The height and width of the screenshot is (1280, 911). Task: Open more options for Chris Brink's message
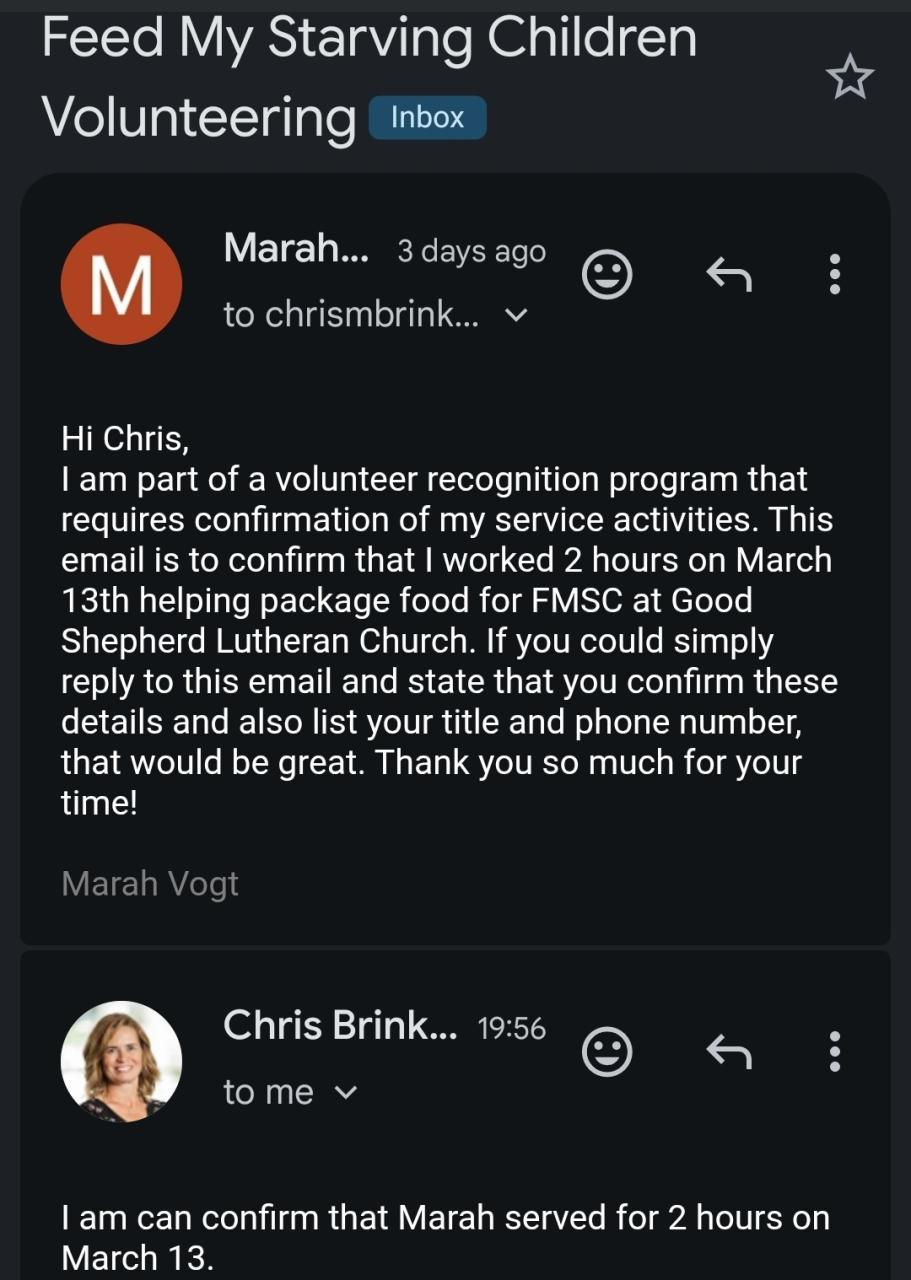(x=835, y=1051)
